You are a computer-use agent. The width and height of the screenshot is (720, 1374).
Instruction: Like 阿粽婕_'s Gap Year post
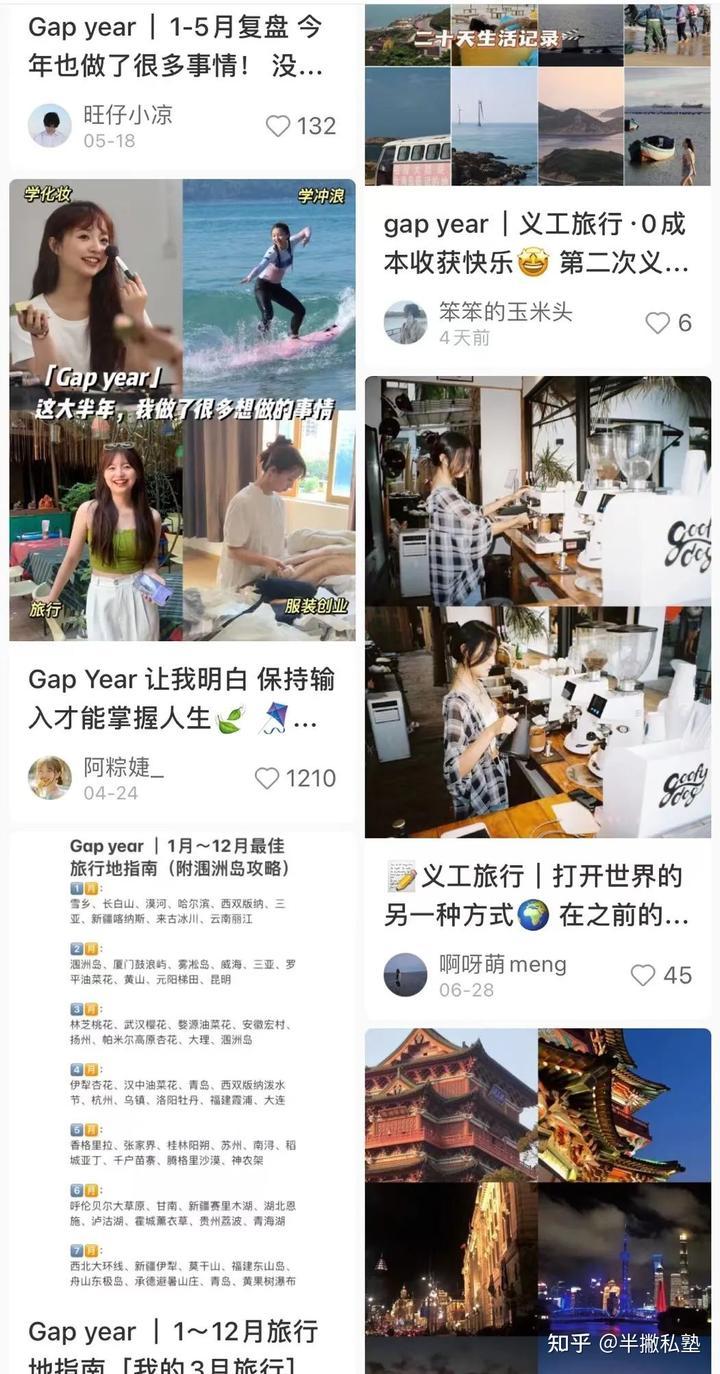pyautogui.click(x=267, y=778)
